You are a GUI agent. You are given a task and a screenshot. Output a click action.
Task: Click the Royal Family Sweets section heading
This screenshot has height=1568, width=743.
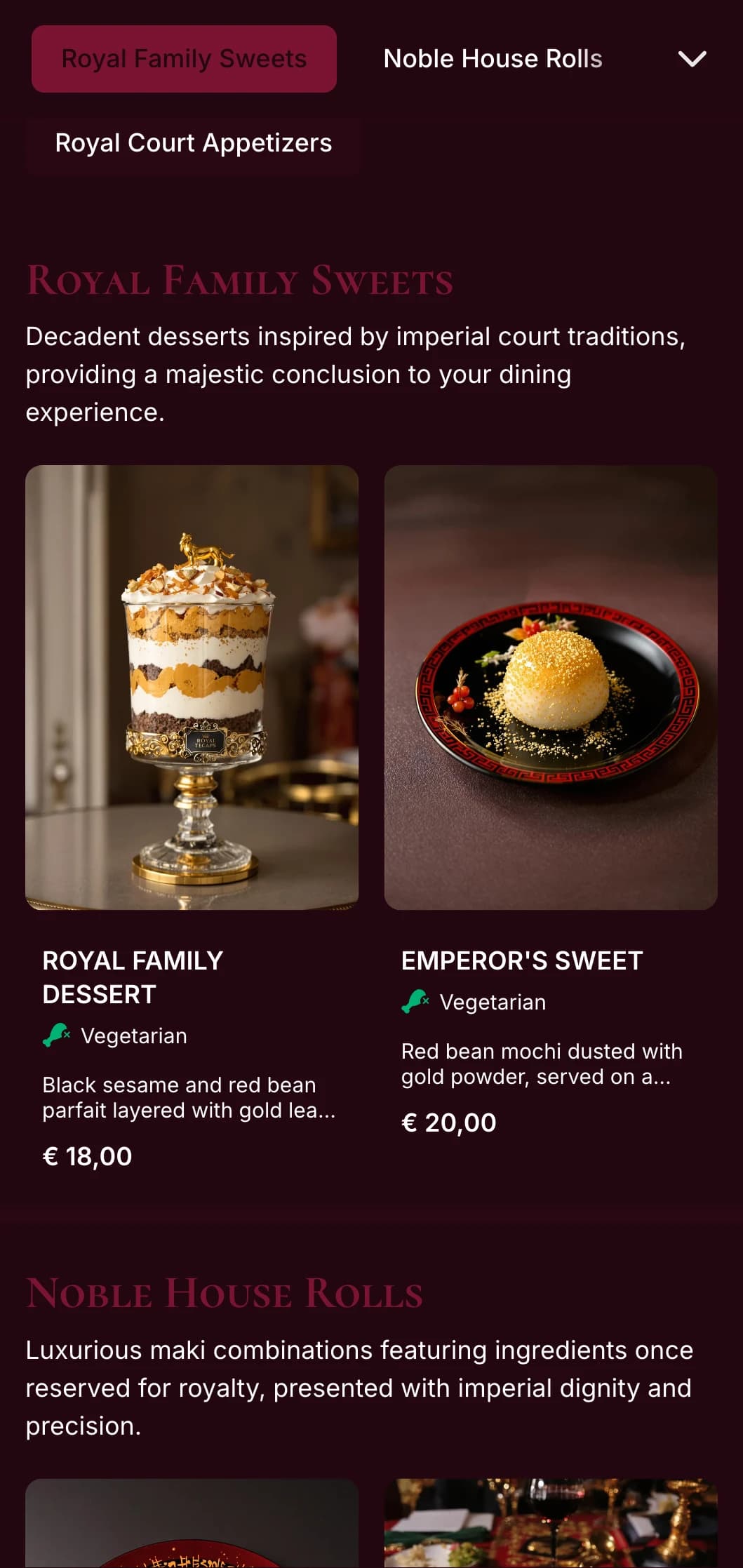point(240,280)
